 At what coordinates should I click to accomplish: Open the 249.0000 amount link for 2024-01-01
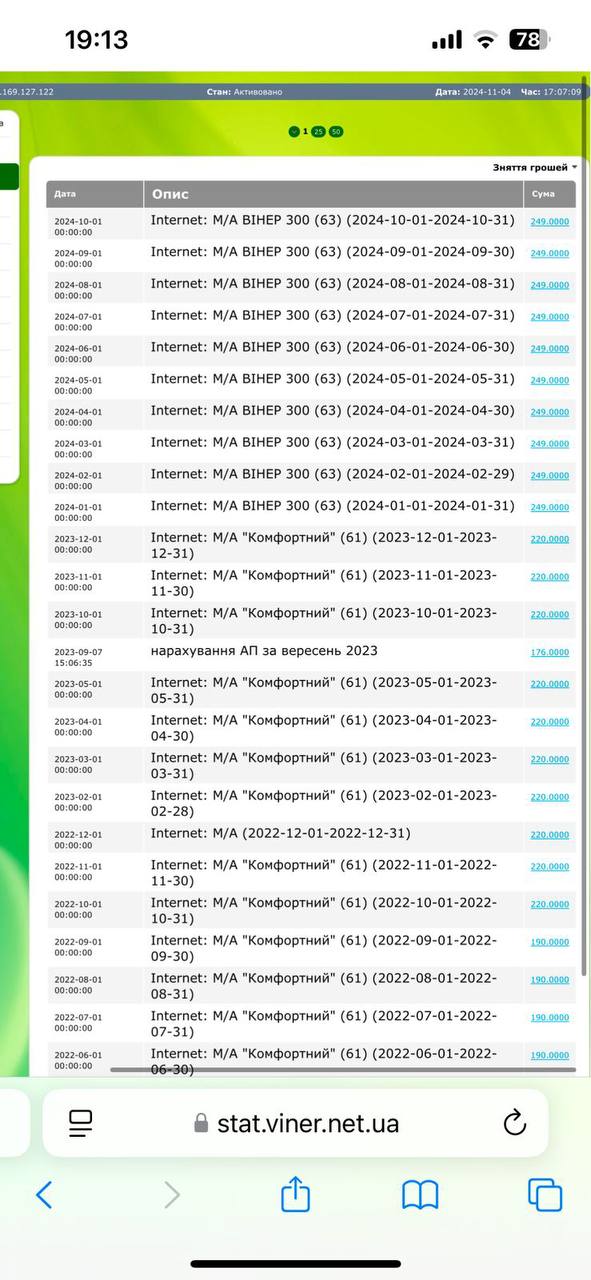[549, 507]
